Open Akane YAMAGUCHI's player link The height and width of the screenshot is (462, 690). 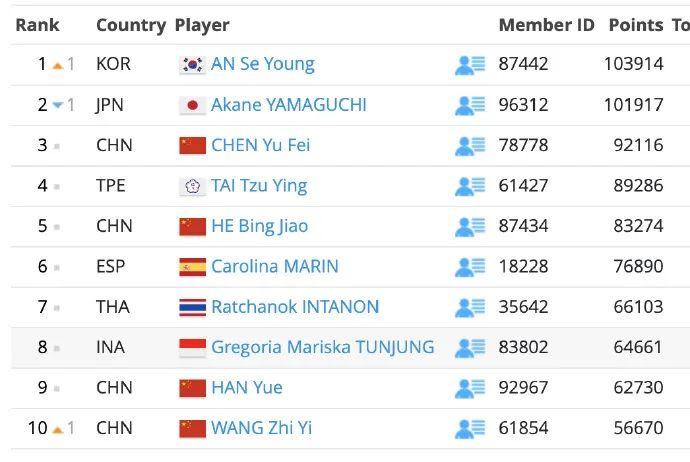pyautogui.click(x=288, y=105)
